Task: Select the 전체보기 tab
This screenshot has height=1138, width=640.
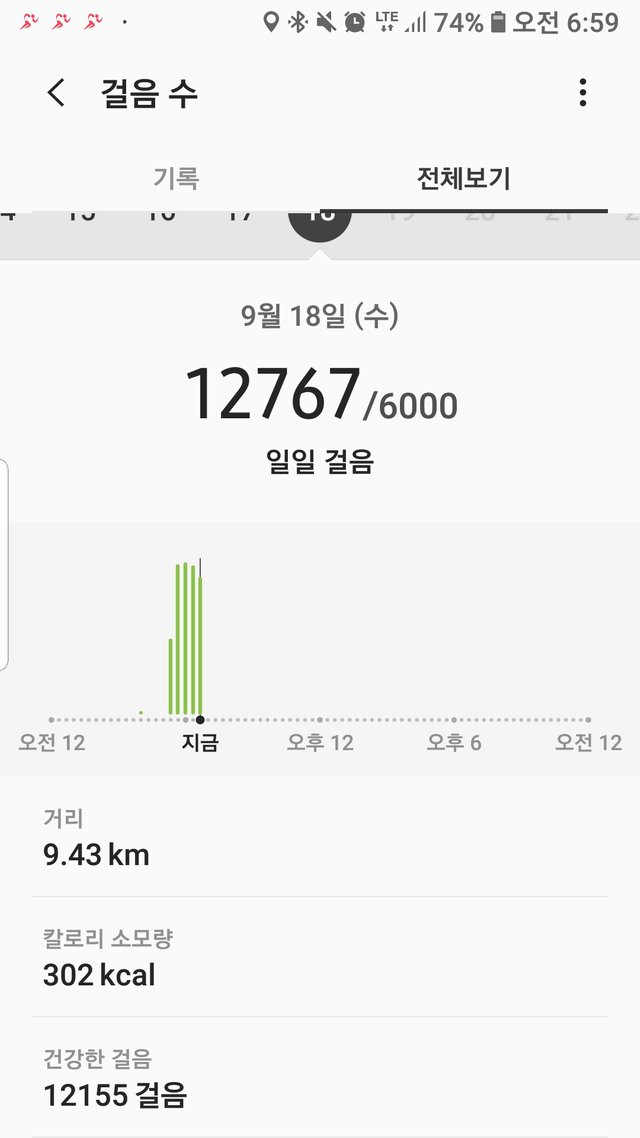Action: [x=464, y=179]
